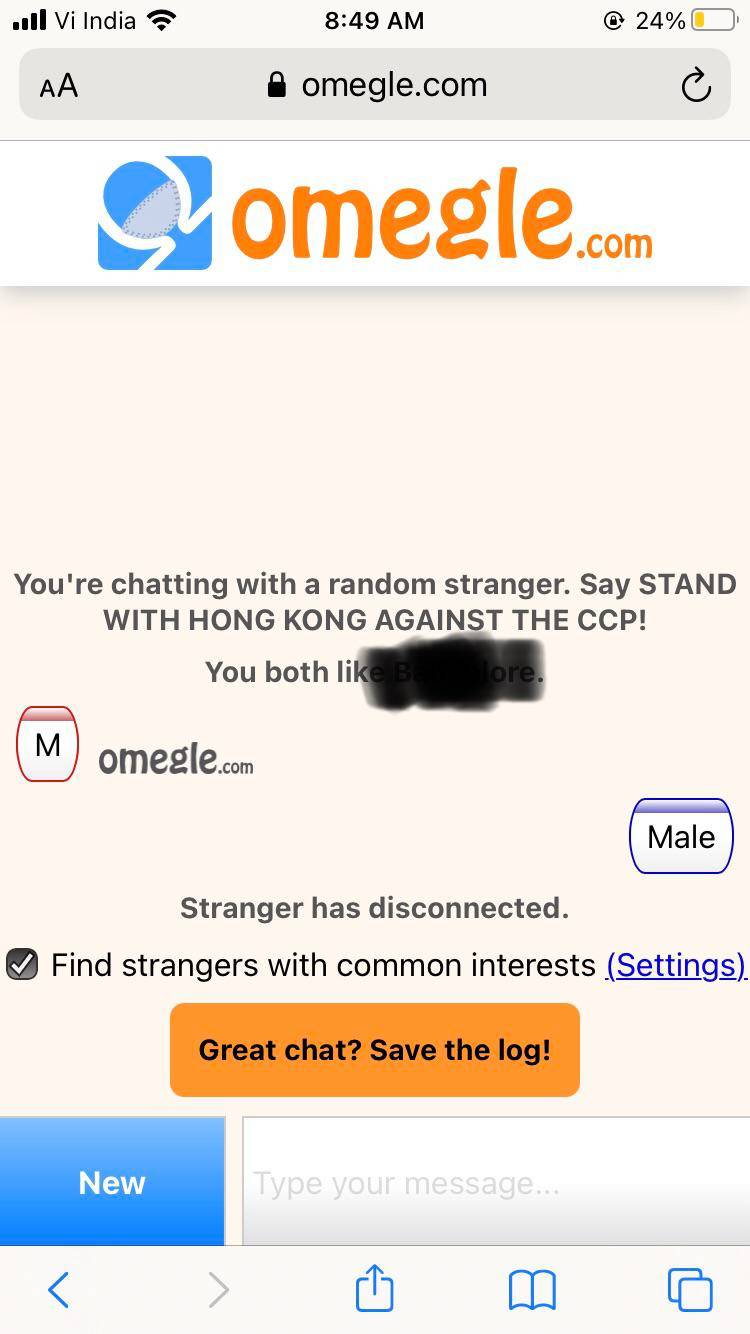Image resolution: width=750 pixels, height=1334 pixels.
Task: Select the 'Male' chat bubble message
Action: tap(681, 837)
